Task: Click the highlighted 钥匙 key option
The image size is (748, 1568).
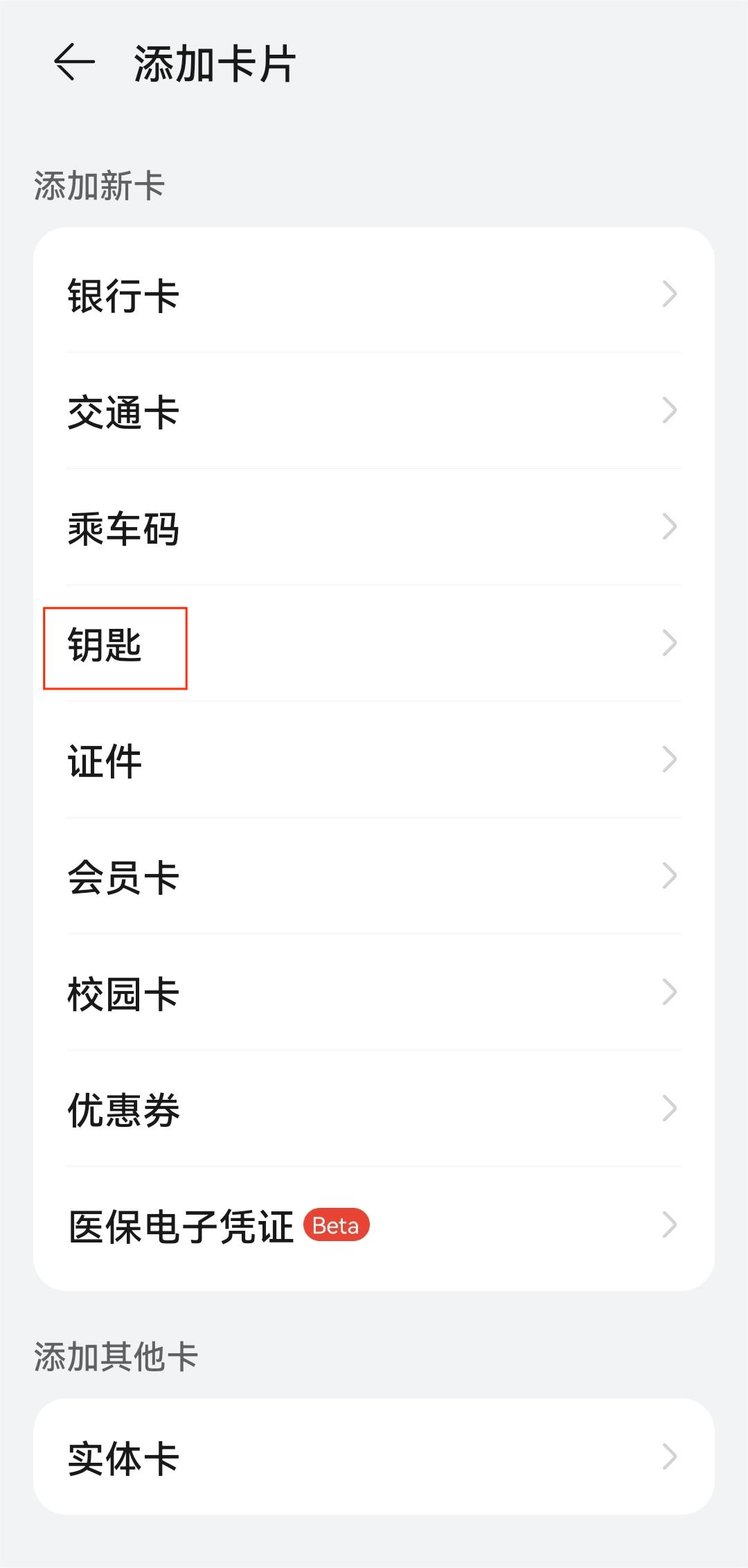Action: 116,645
